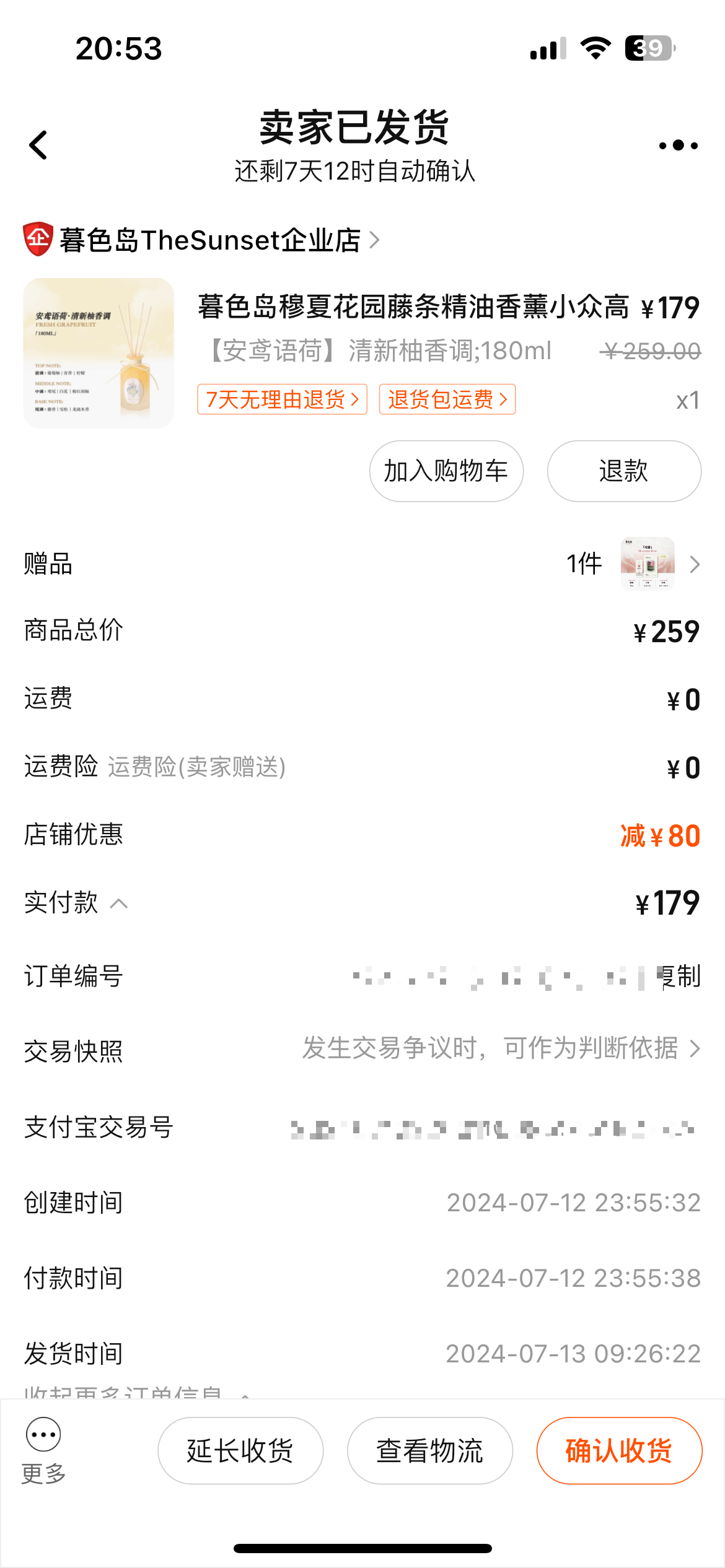Extend the receipt period with 延长收货
725x1568 pixels.
tap(240, 1451)
